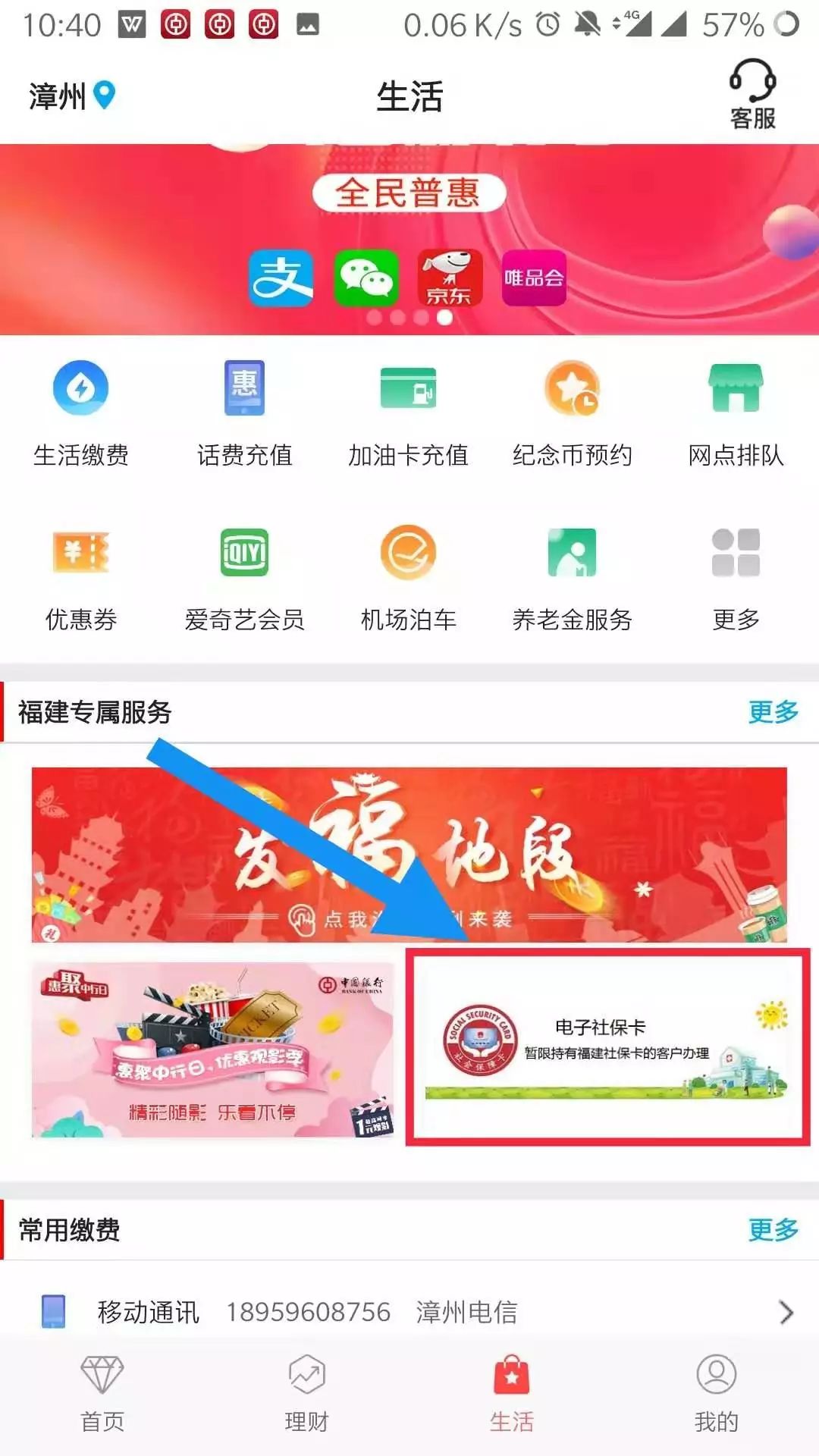Open the 发福地段 promotional banner
This screenshot has height=1456, width=819.
tap(409, 855)
